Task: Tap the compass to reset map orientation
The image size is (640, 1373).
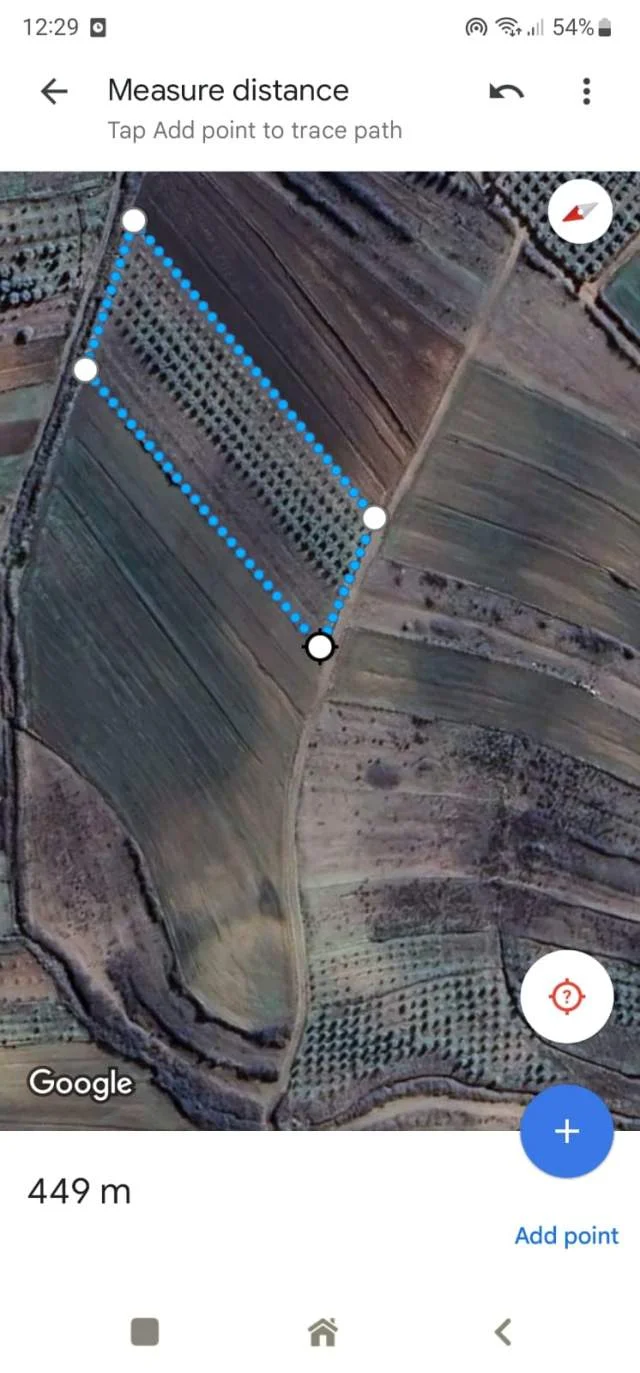Action: click(580, 212)
